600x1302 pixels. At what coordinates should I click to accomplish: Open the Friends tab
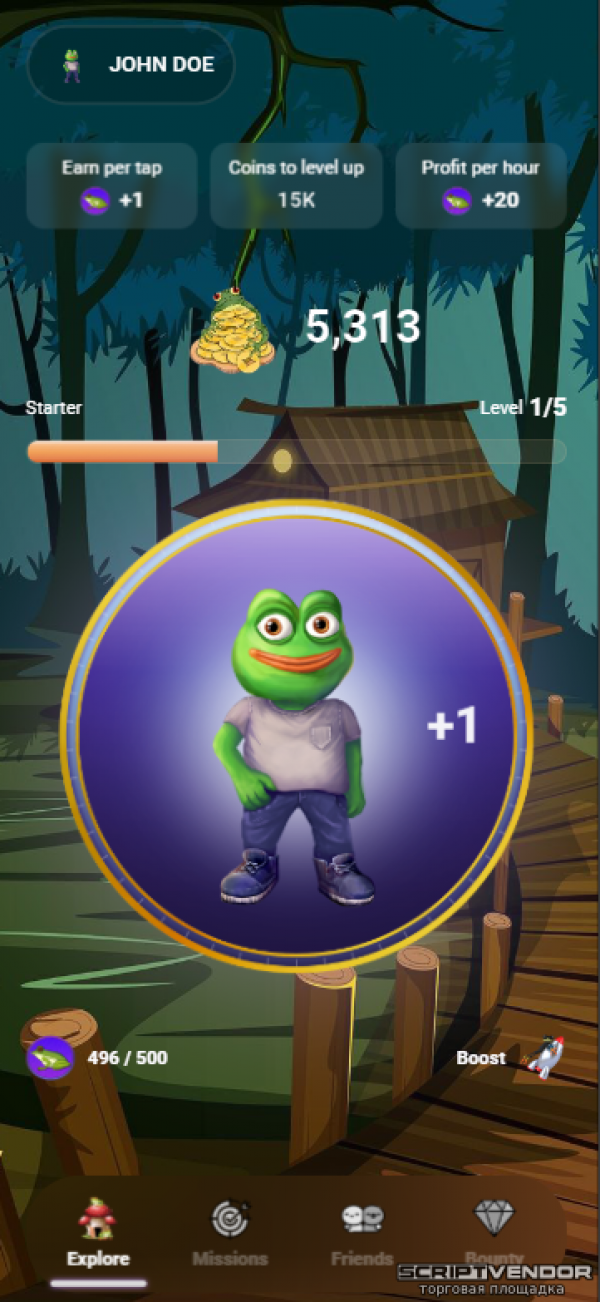click(x=362, y=1233)
